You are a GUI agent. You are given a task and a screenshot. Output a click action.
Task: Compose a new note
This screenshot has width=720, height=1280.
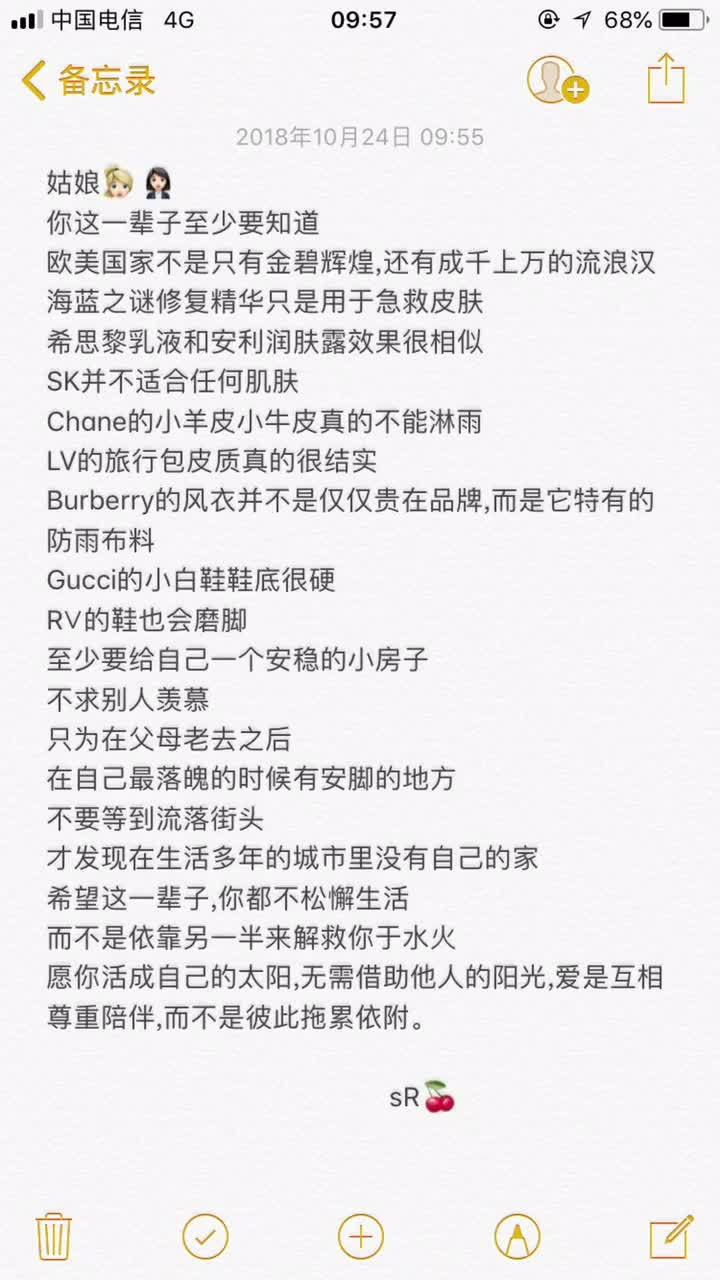pyautogui.click(x=670, y=1237)
